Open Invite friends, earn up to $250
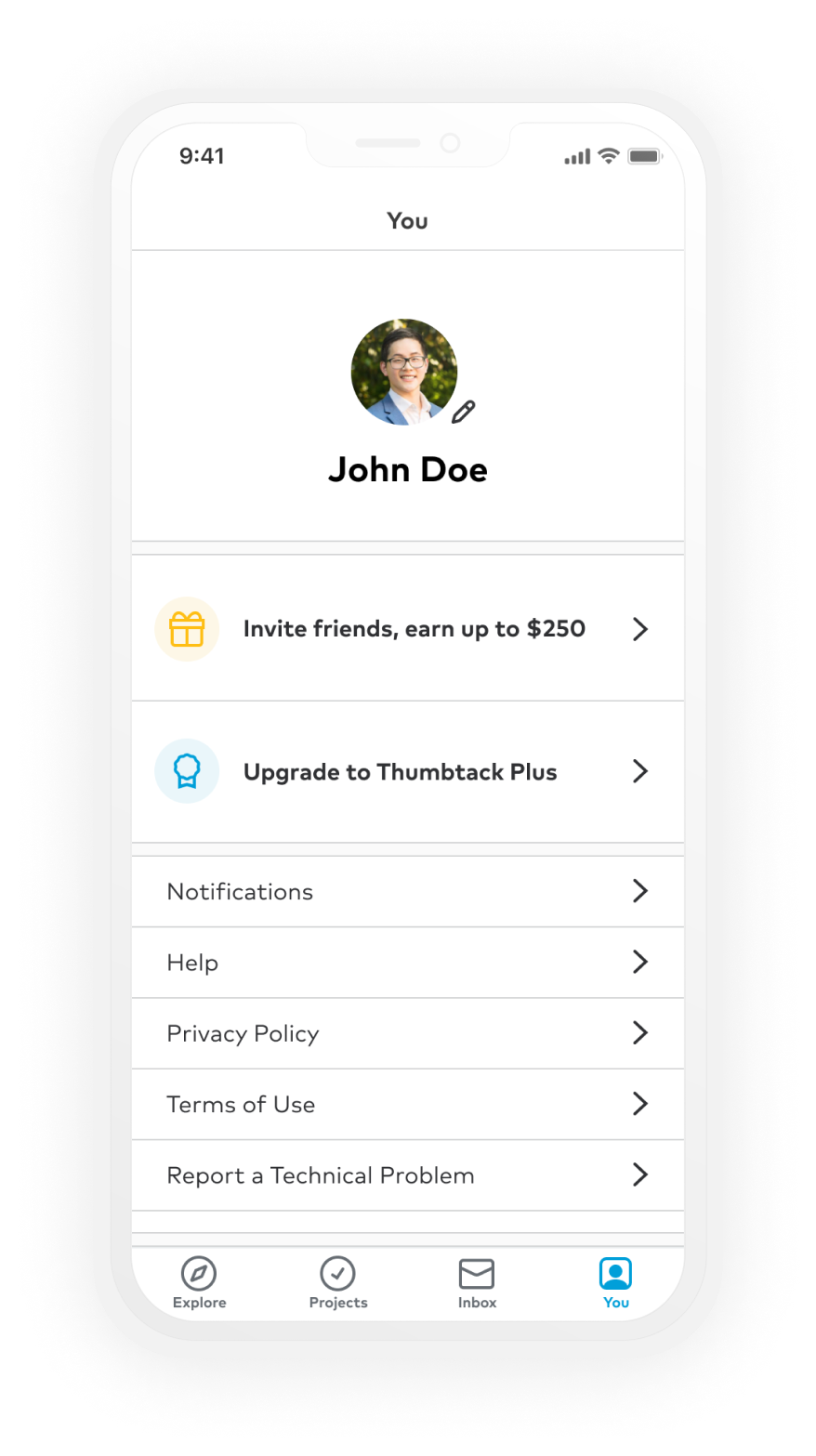Screen dimensions: 816x1456 click(x=408, y=628)
